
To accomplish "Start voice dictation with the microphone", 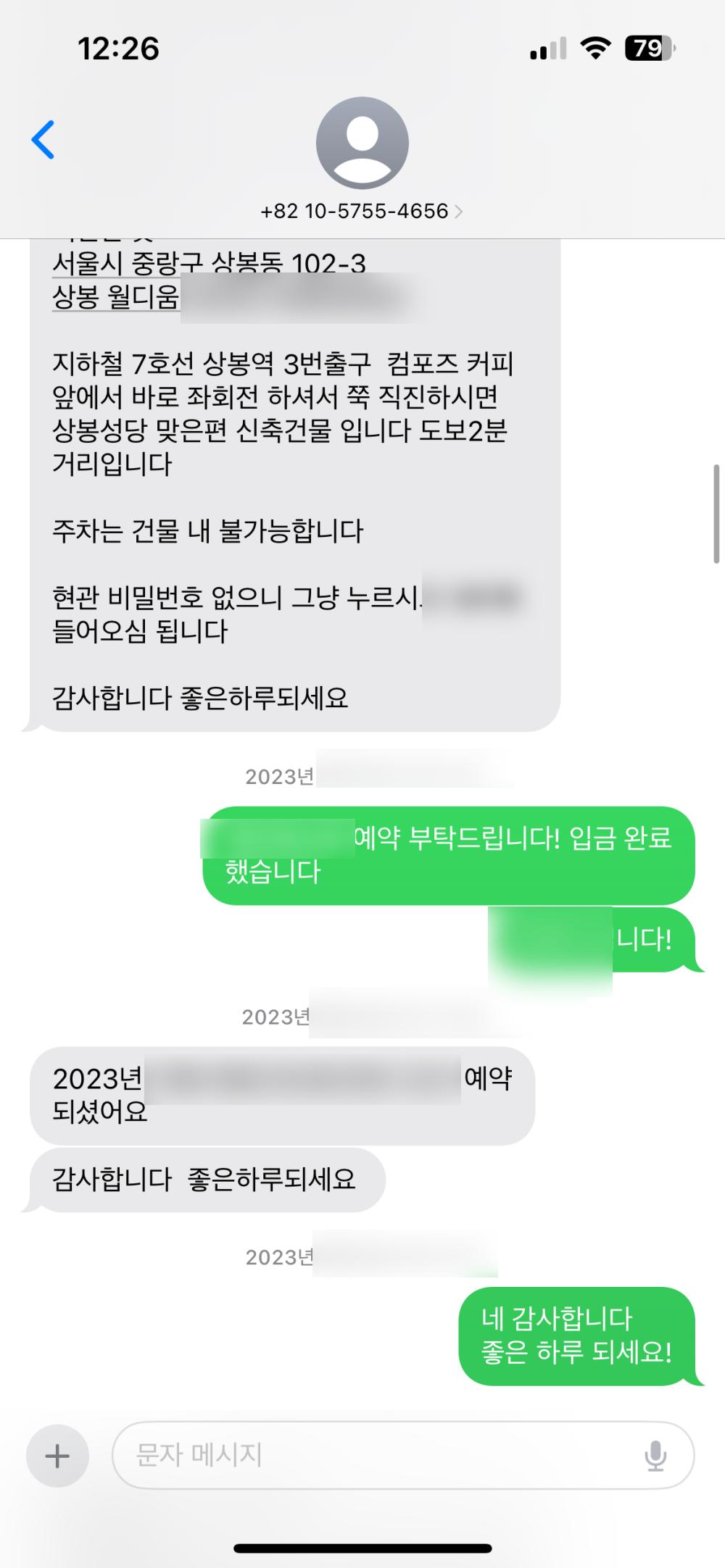I will pyautogui.click(x=655, y=1456).
